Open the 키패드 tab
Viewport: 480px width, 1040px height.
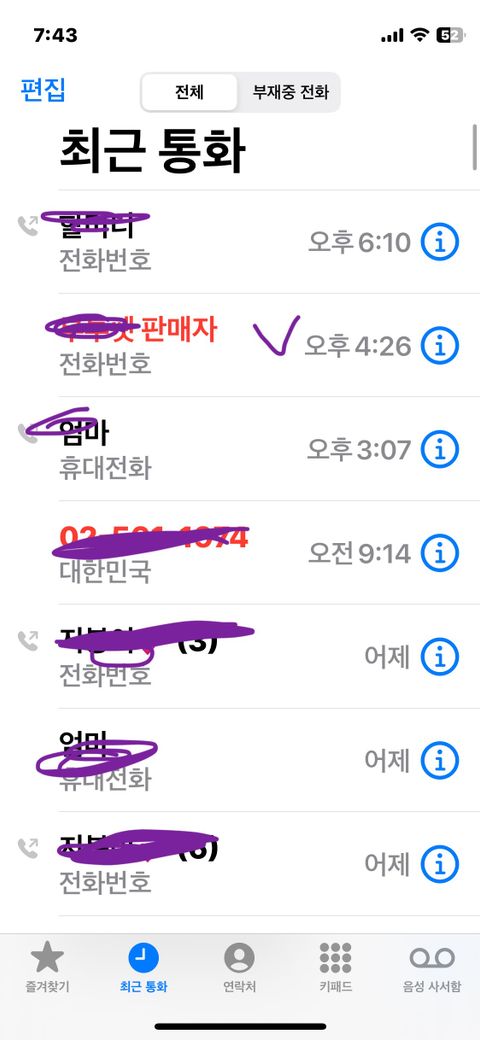335,966
